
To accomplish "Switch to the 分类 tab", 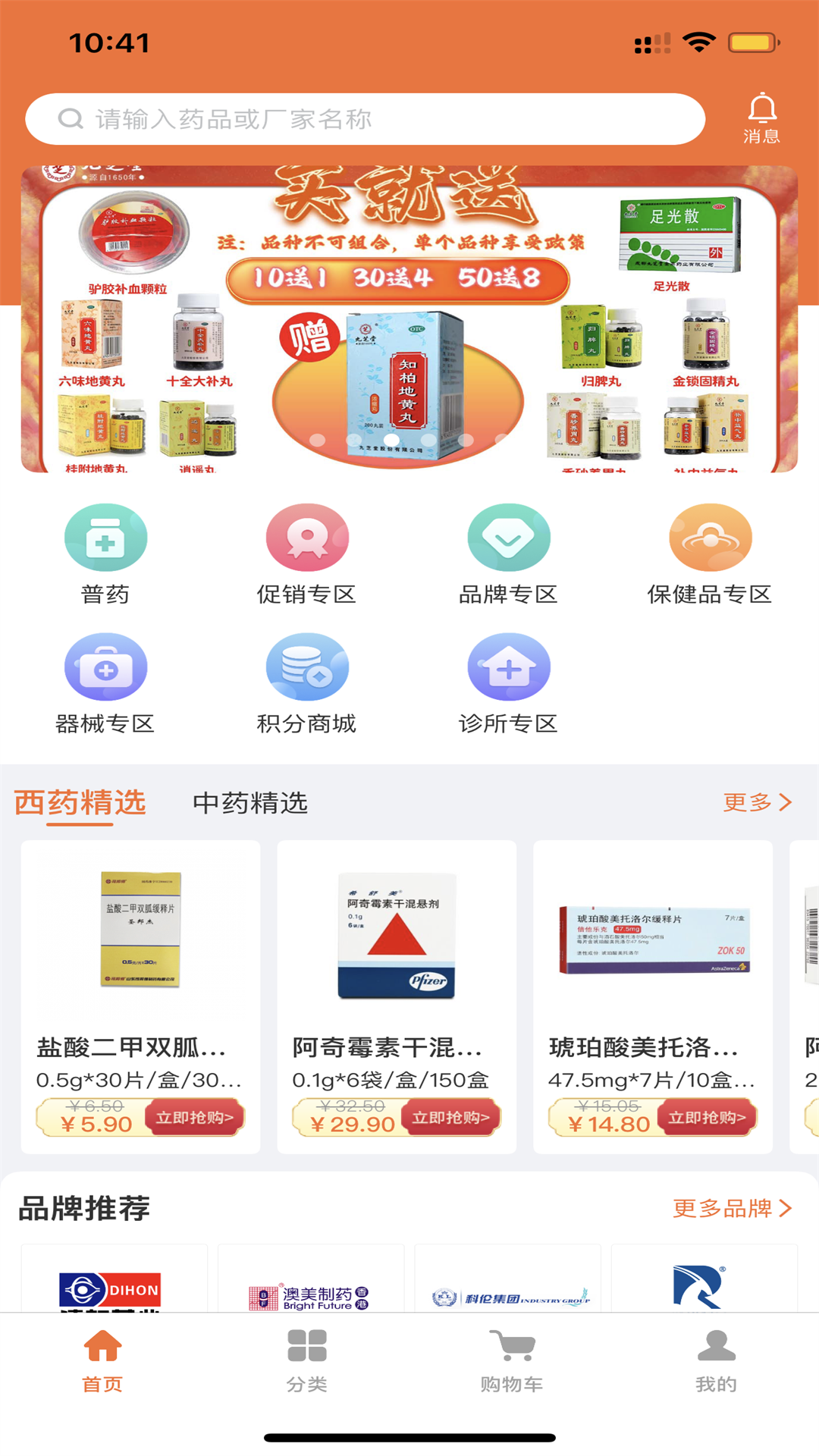I will point(307,1361).
